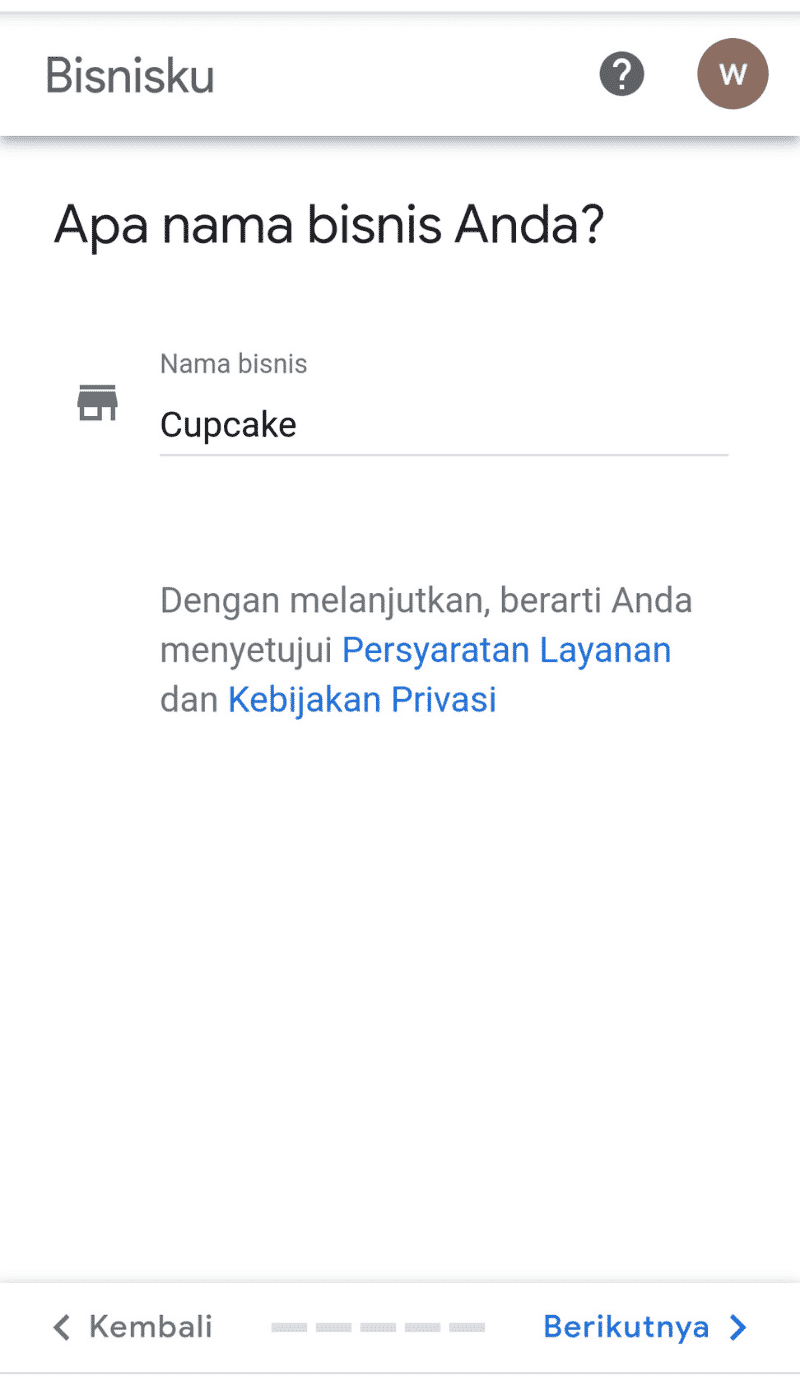Image resolution: width=800 pixels, height=1400 pixels.
Task: Click the middle progress bar segment
Action: point(378,1327)
